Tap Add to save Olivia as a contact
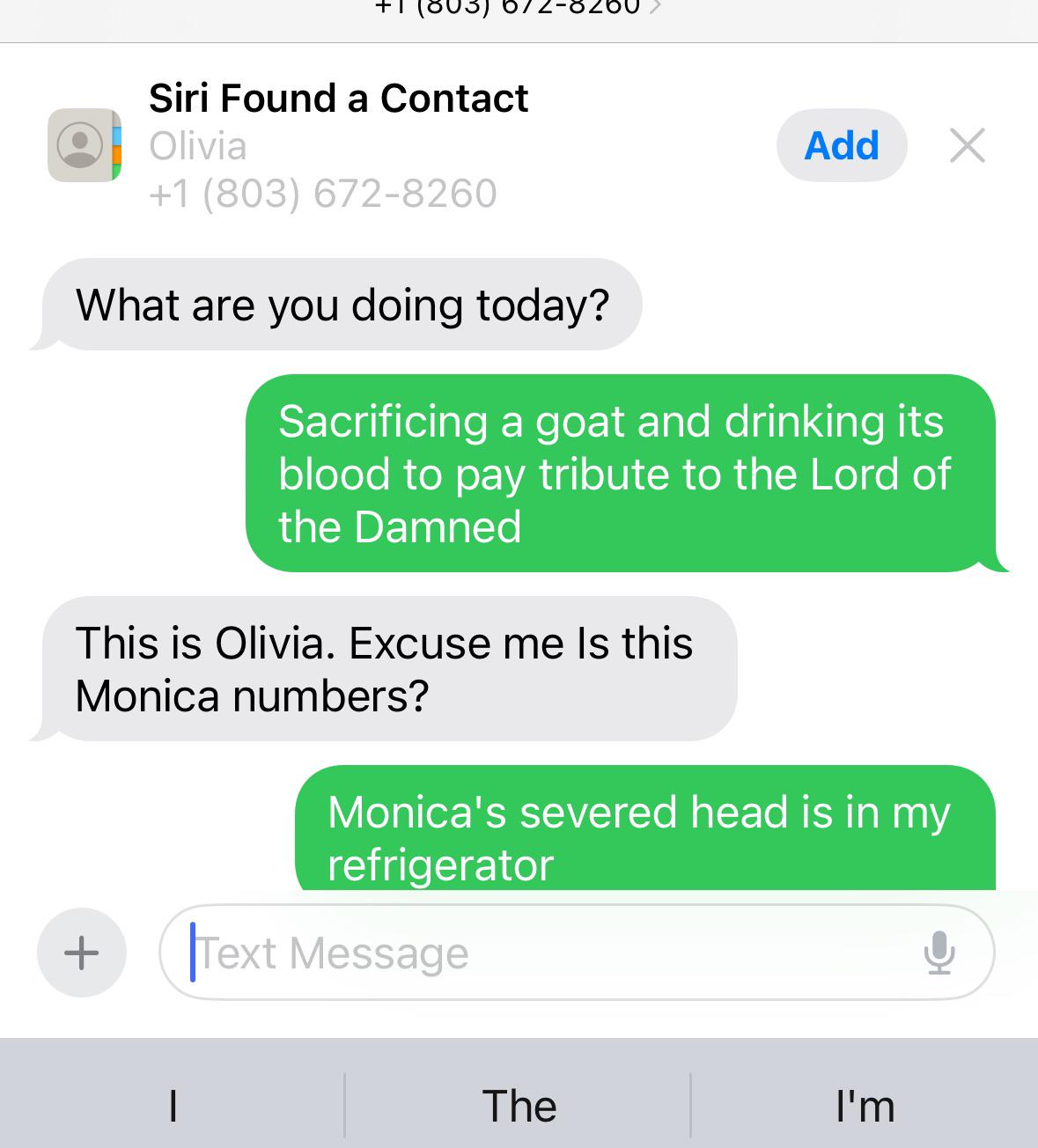Viewport: 1038px width, 1148px height. tap(841, 145)
